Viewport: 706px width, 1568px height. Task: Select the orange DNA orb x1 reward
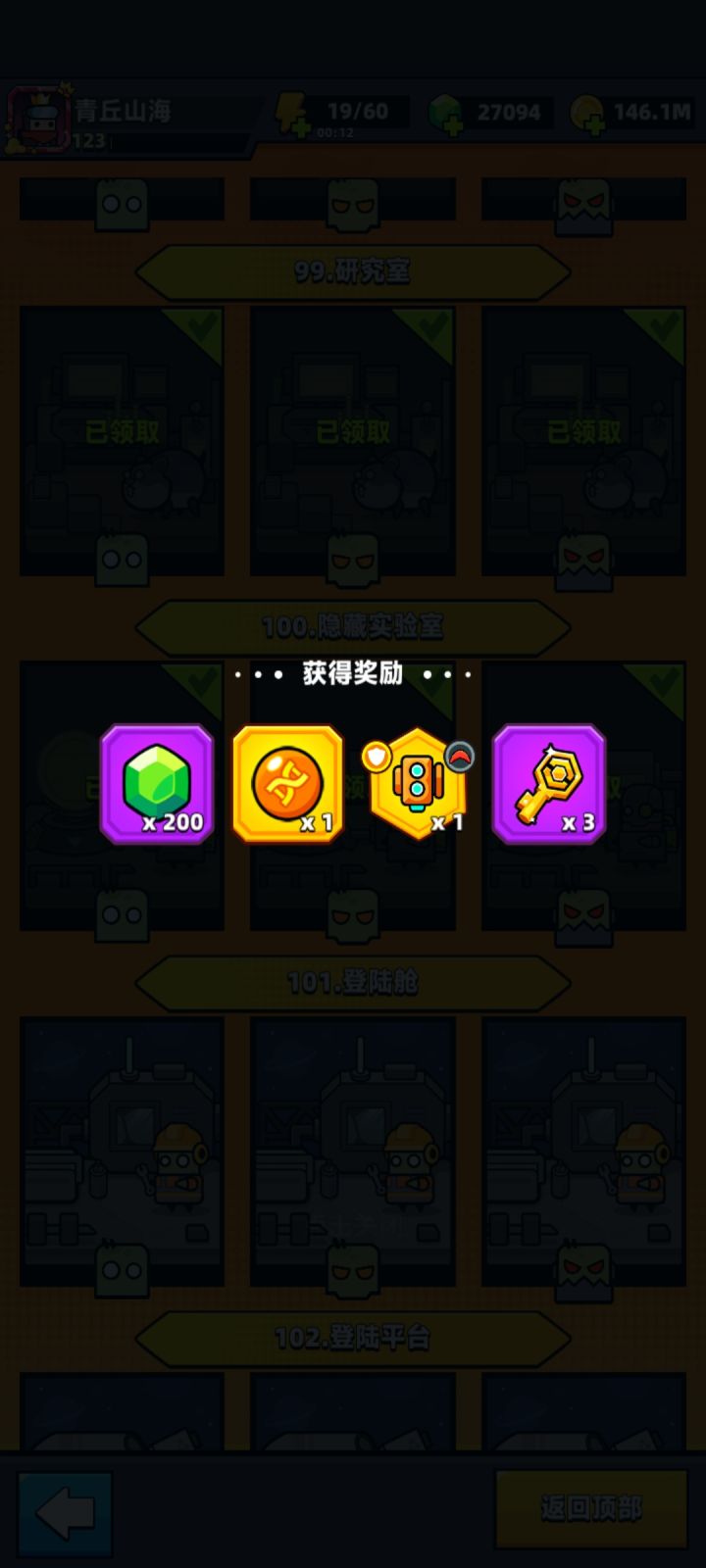point(287,784)
